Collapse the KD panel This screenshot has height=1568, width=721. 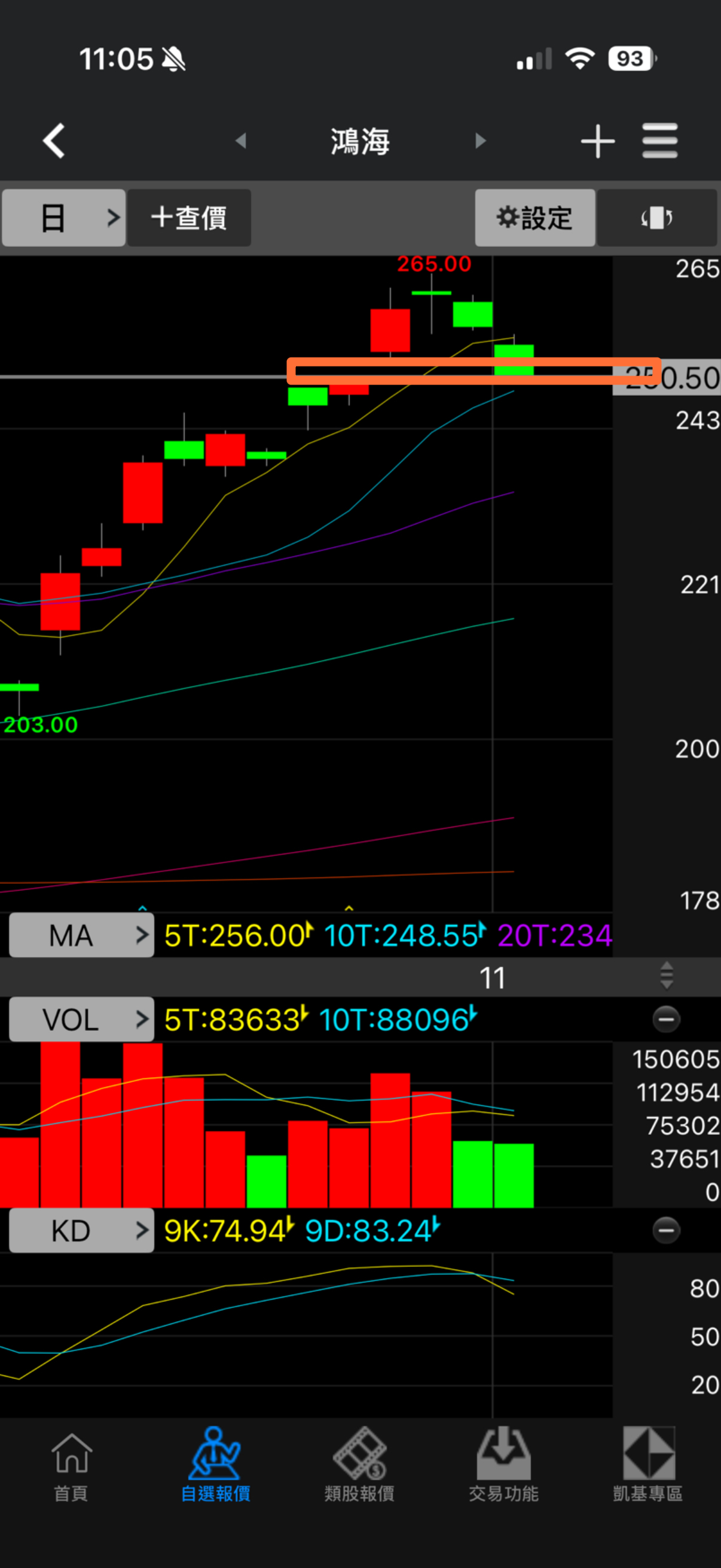coord(665,1231)
